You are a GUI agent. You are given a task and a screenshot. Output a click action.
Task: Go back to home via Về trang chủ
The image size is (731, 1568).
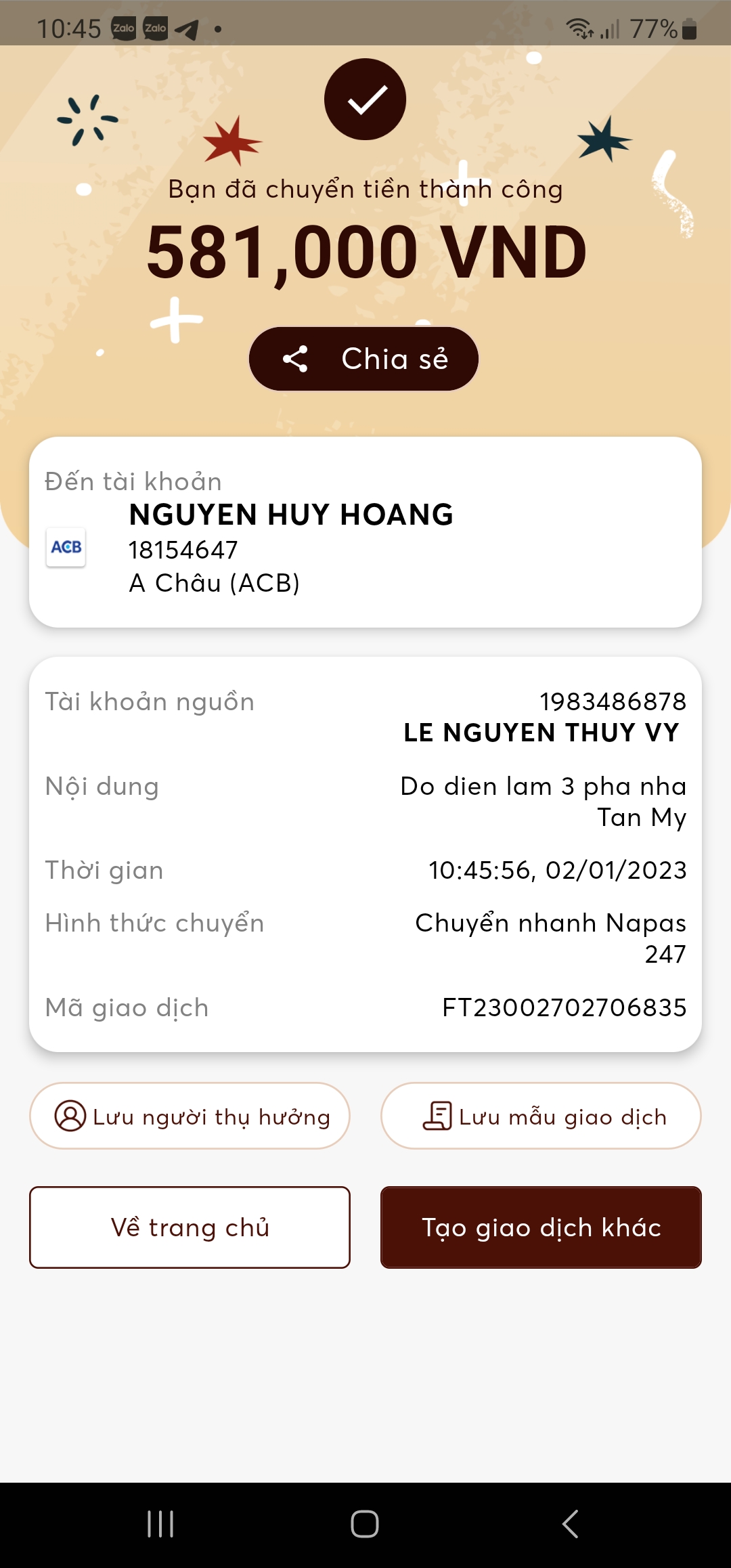190,1227
